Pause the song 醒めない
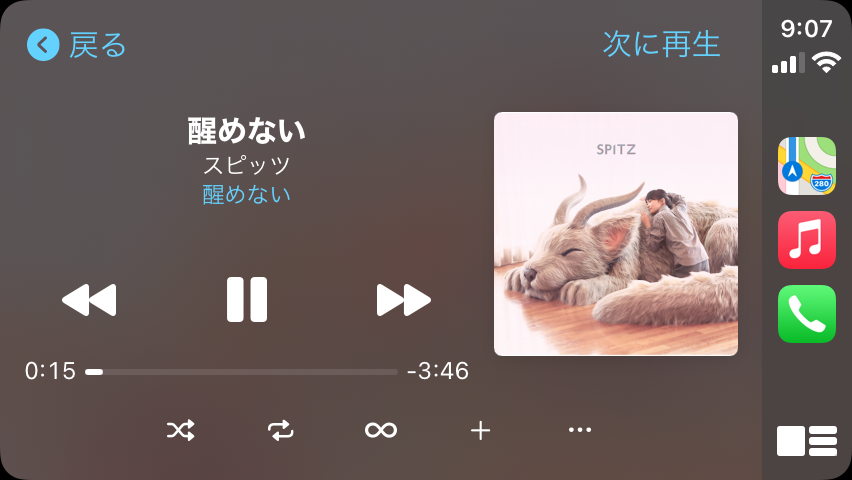Image resolution: width=852 pixels, height=480 pixels. (x=246, y=299)
